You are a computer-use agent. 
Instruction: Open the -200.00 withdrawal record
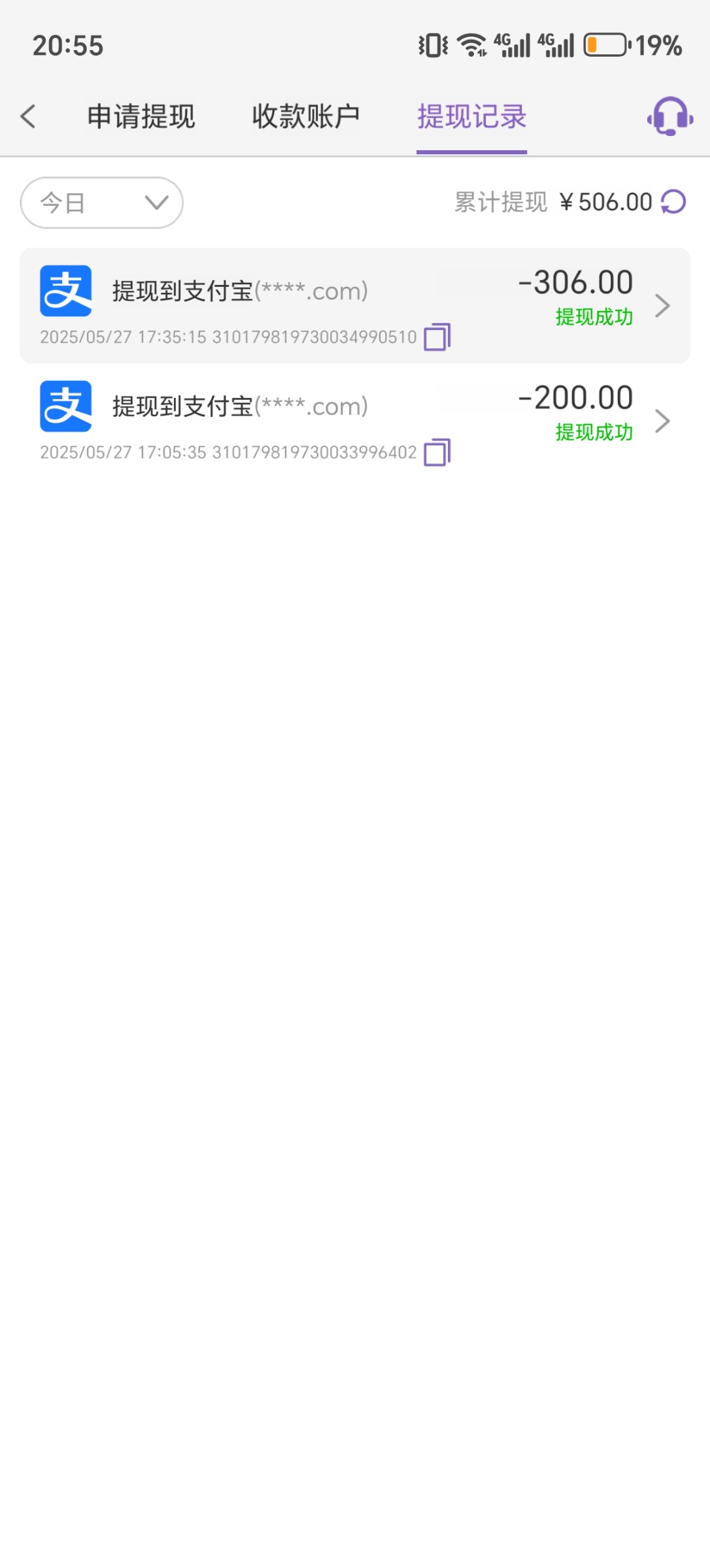[355, 421]
